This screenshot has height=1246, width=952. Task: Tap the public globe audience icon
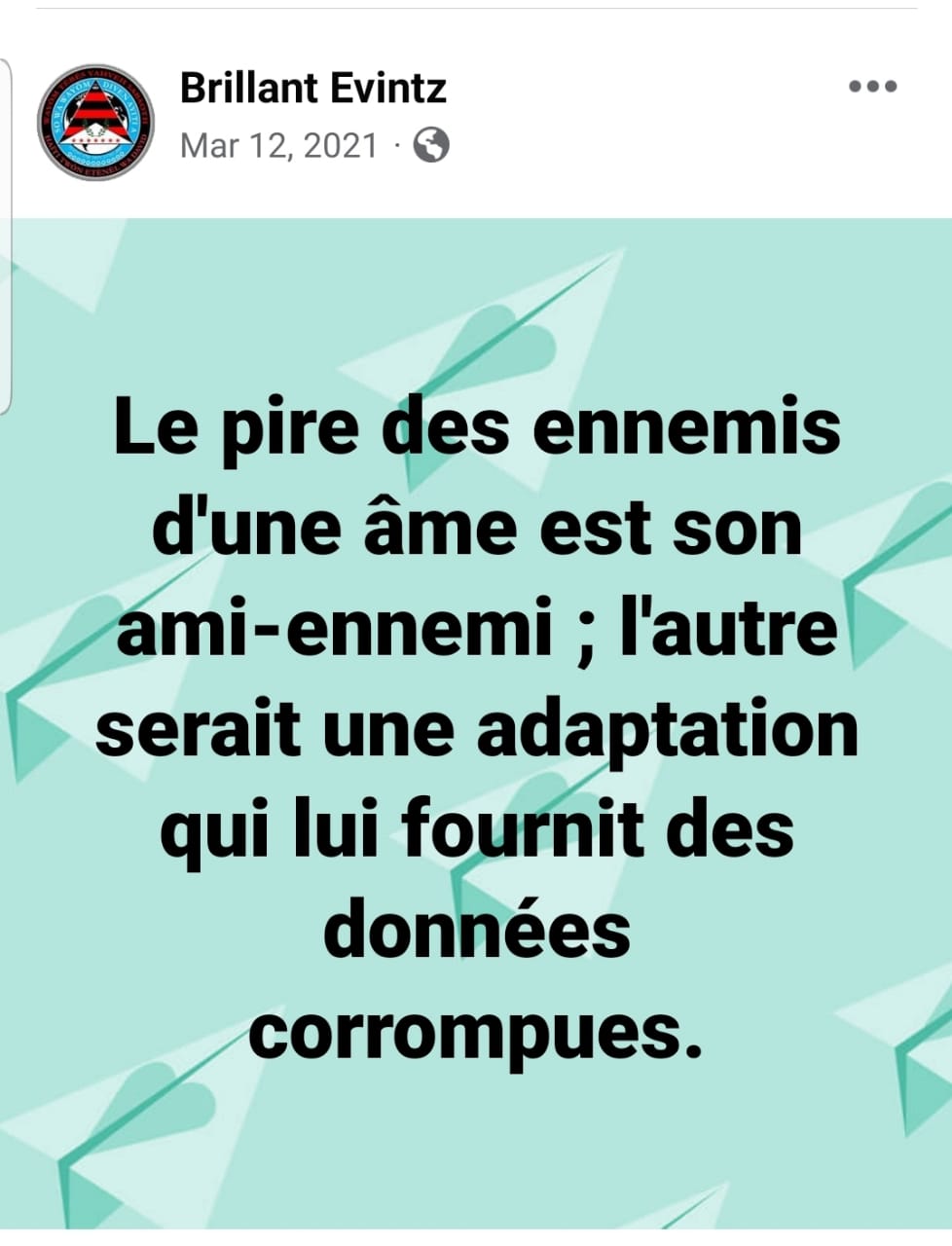tap(431, 146)
